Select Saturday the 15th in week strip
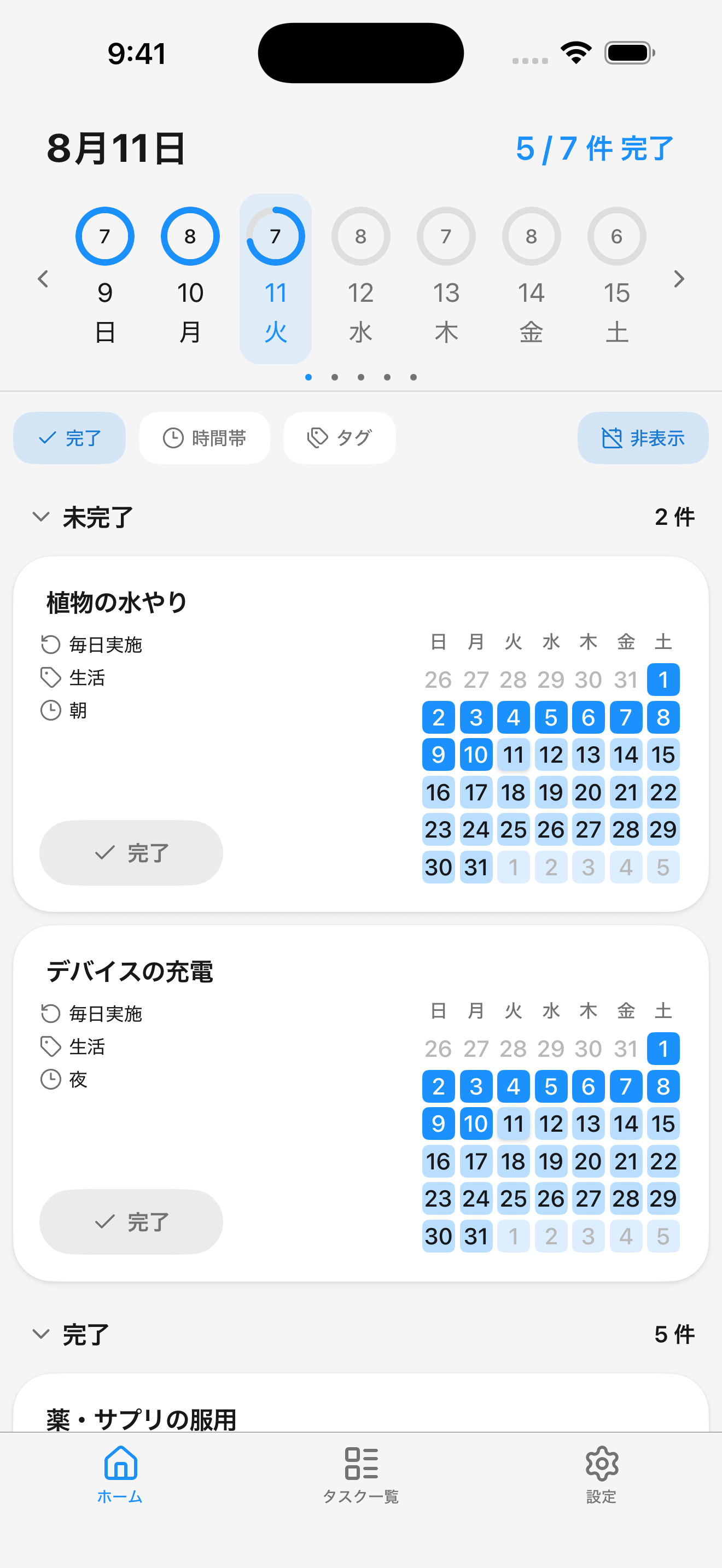722x1568 pixels. click(x=616, y=278)
